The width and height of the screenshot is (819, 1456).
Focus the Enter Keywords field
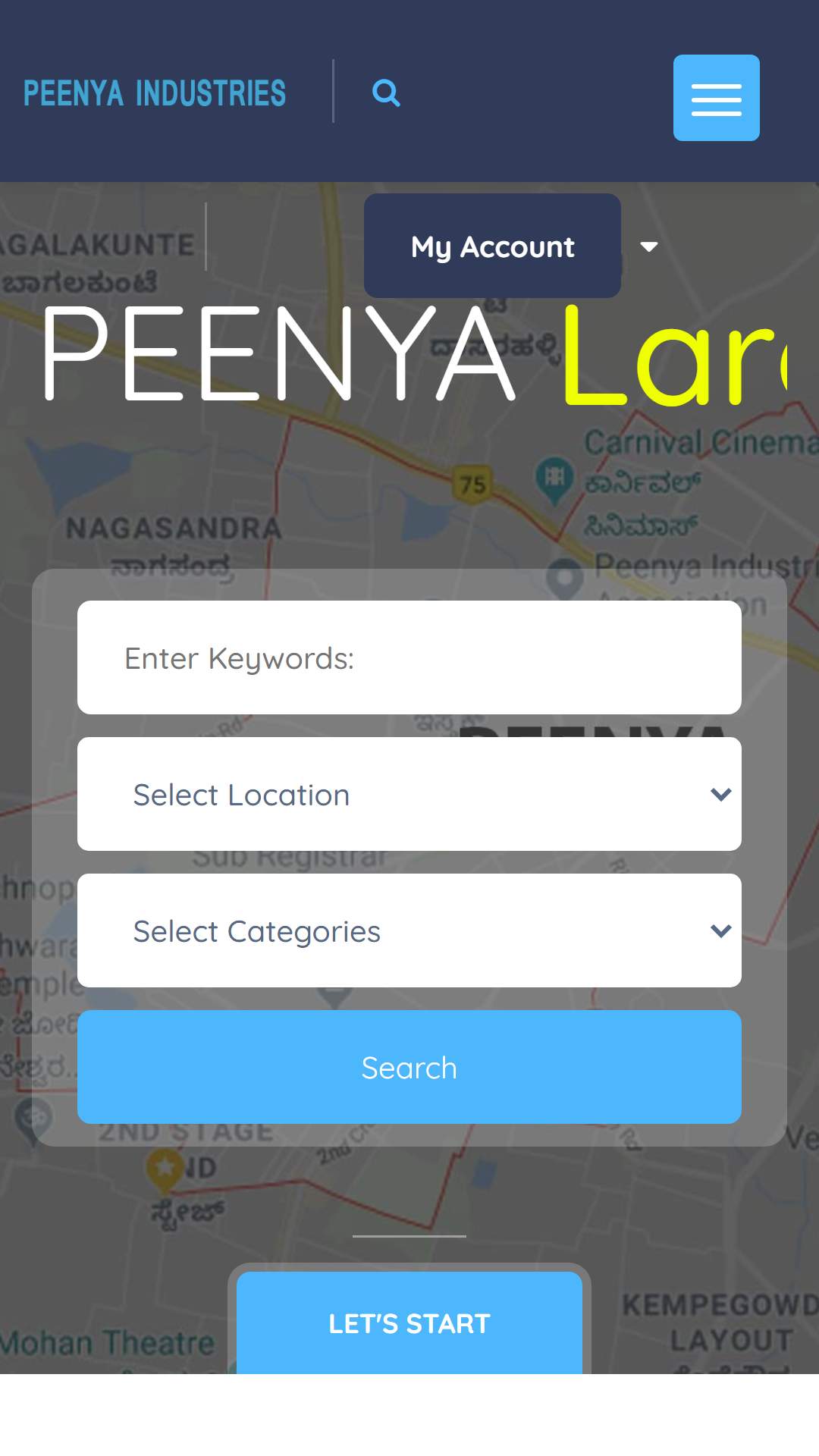click(409, 657)
